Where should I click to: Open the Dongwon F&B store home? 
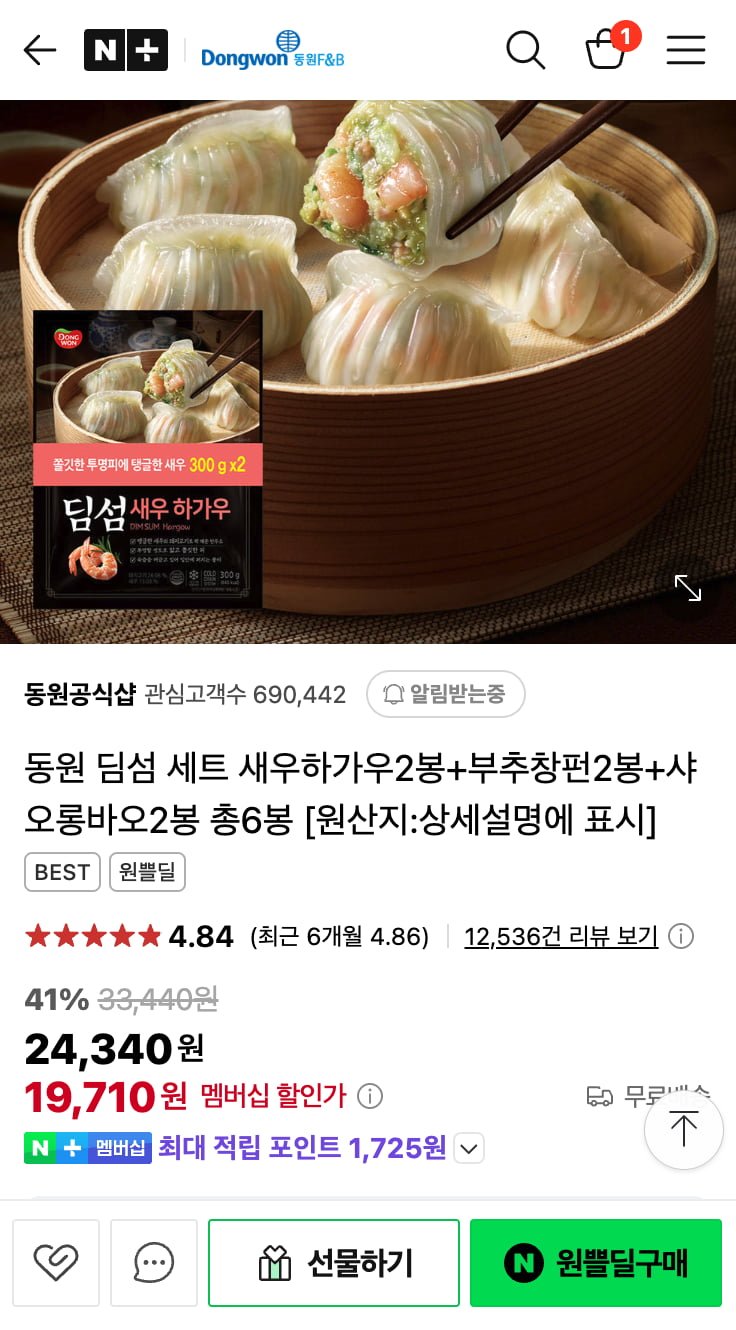[x=272, y=50]
